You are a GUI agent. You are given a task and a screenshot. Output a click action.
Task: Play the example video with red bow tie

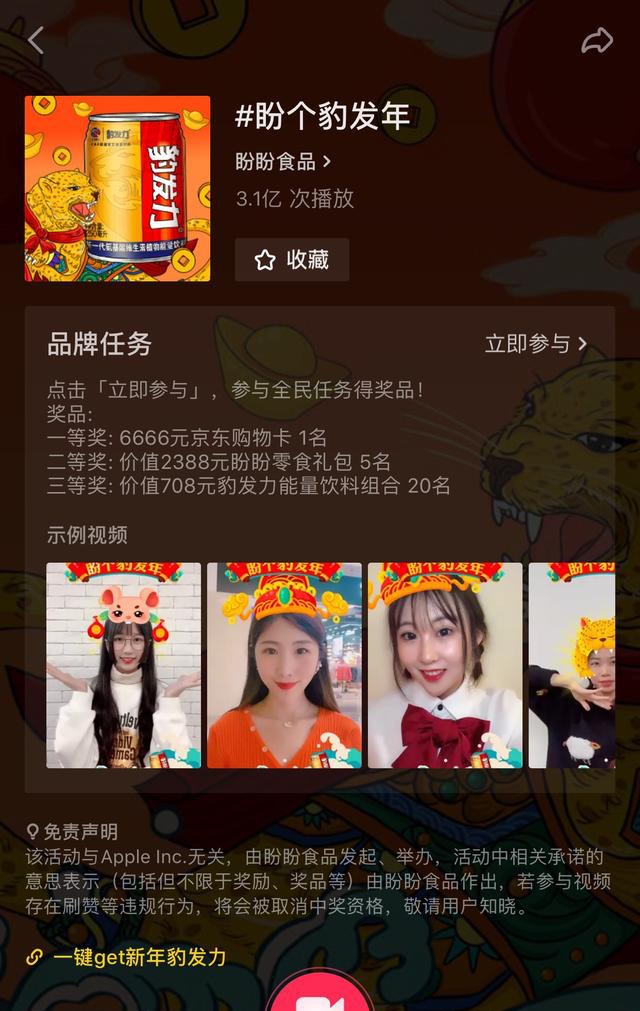(445, 665)
